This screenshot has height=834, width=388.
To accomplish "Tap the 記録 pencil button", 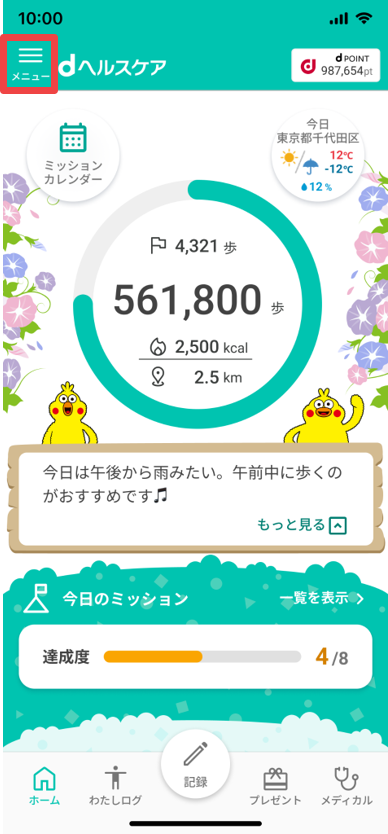I will [x=195, y=768].
